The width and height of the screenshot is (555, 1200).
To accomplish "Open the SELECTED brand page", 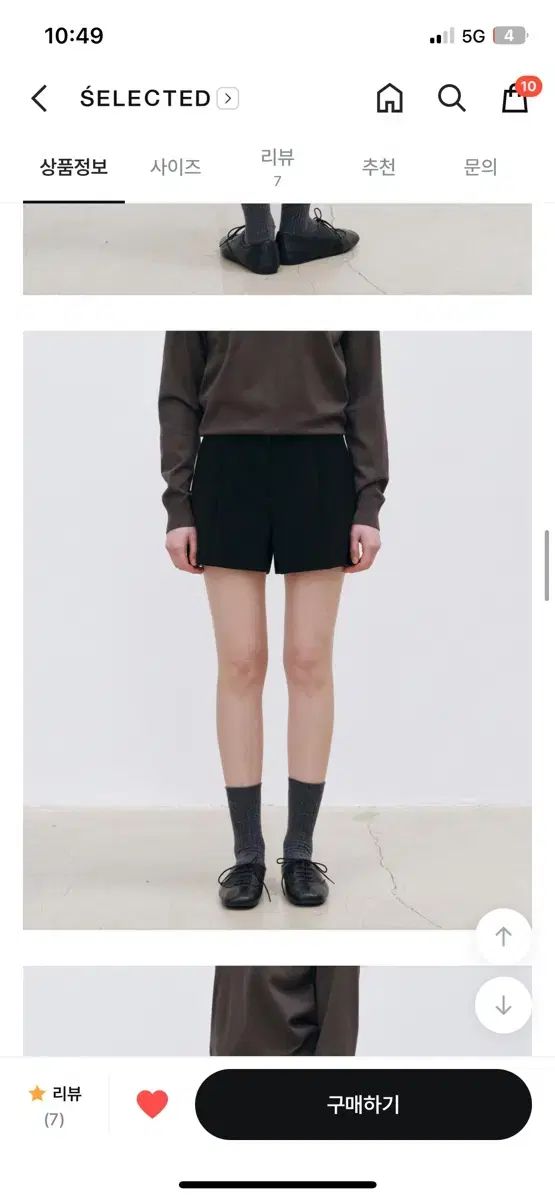I will coord(159,98).
